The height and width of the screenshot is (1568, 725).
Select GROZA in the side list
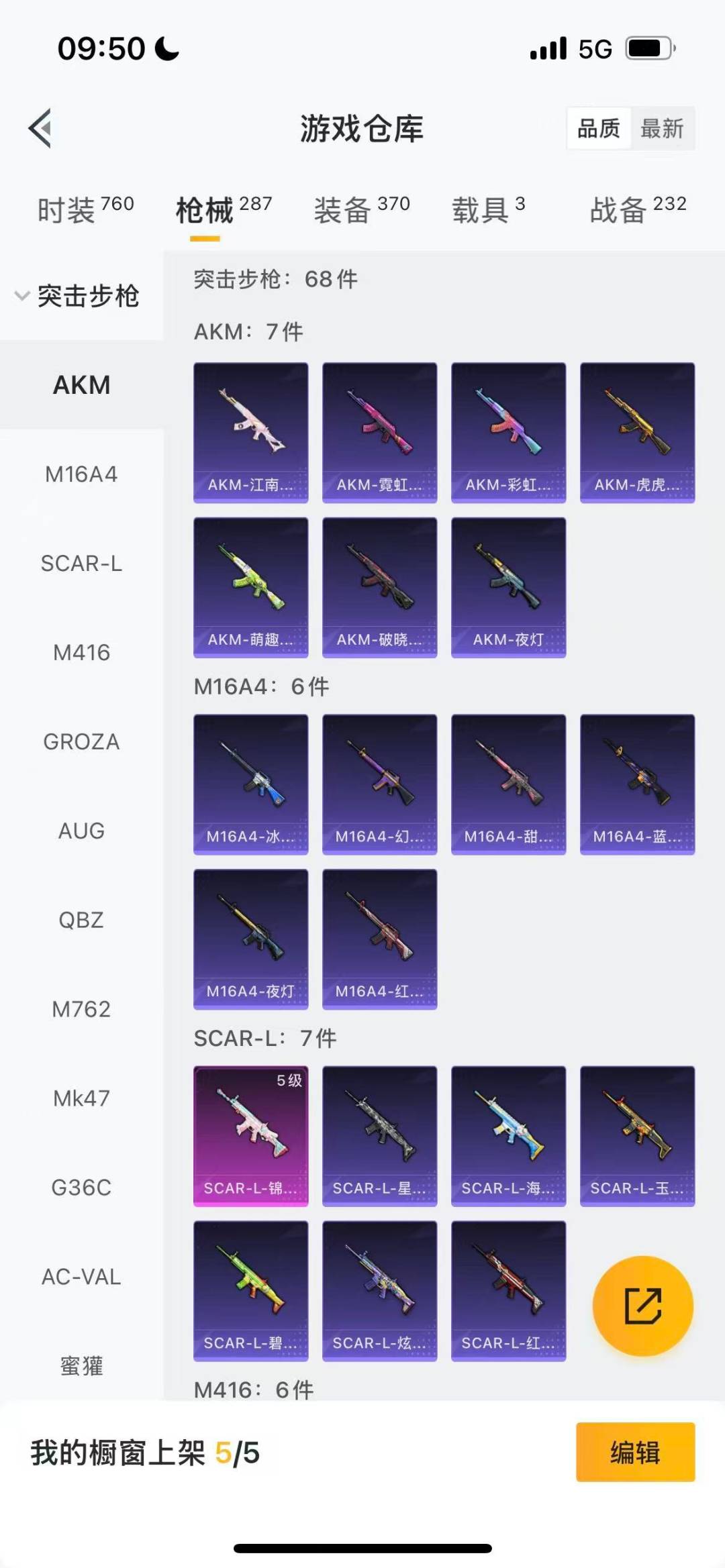[x=81, y=742]
